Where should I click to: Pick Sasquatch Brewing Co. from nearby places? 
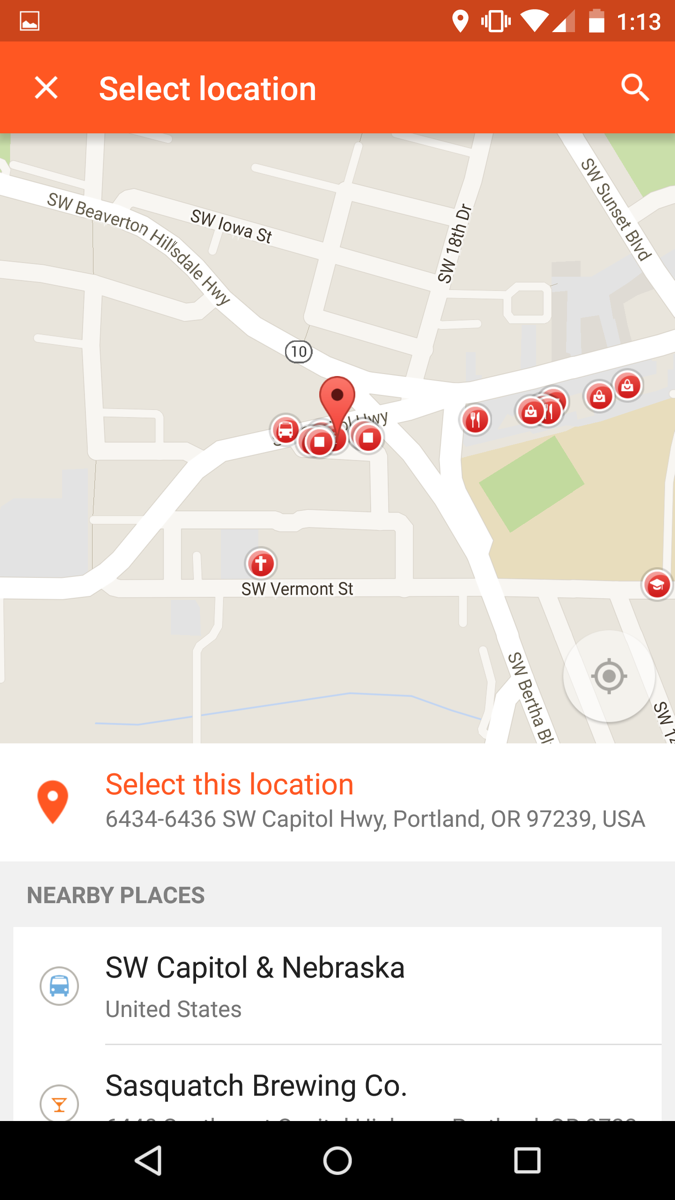[337, 1088]
